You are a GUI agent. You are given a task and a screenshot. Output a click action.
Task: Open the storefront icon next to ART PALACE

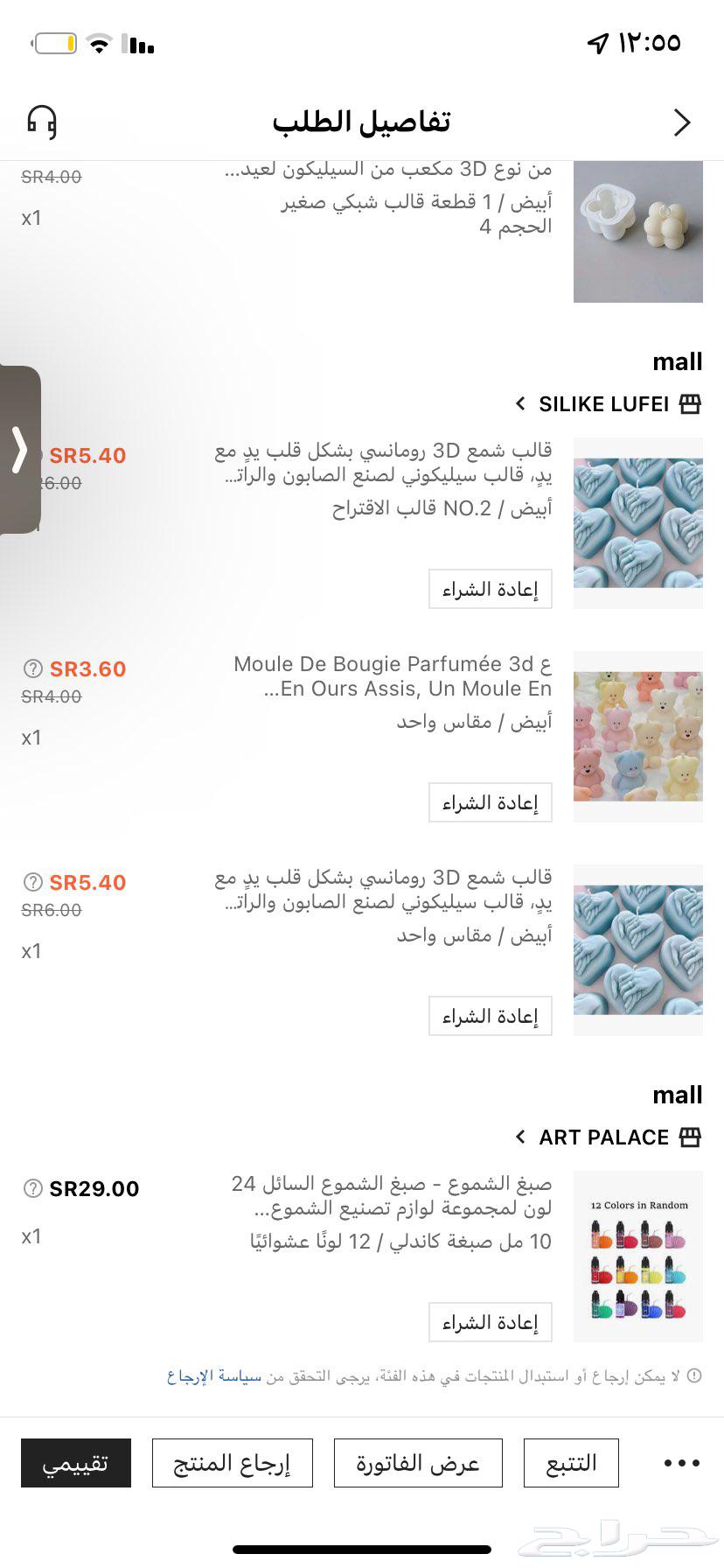691,1137
